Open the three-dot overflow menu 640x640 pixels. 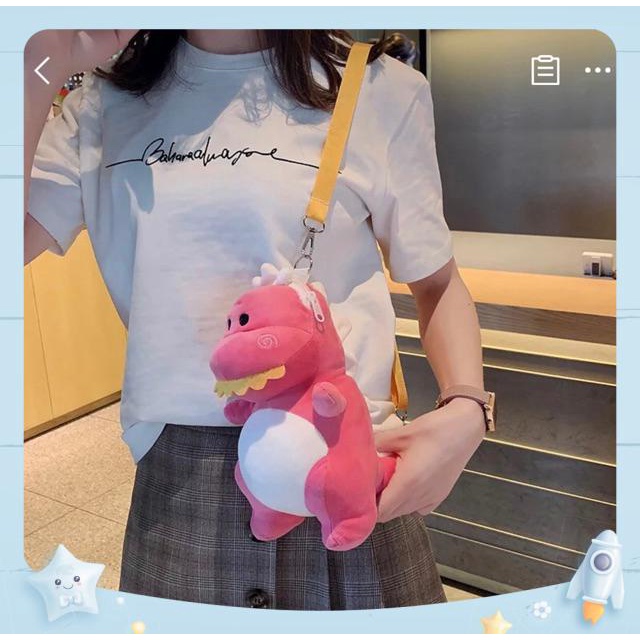598,70
